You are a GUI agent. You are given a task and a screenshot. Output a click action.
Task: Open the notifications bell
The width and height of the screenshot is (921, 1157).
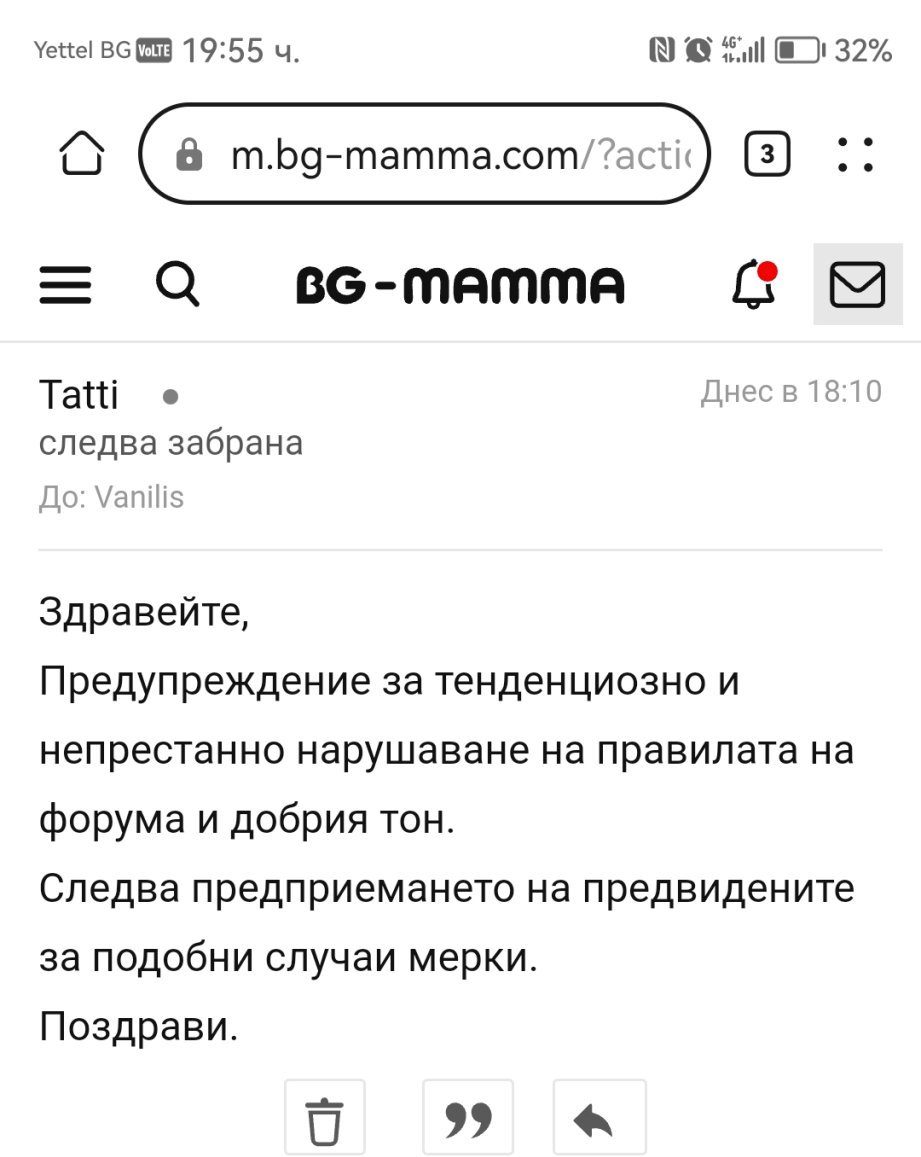pos(754,283)
